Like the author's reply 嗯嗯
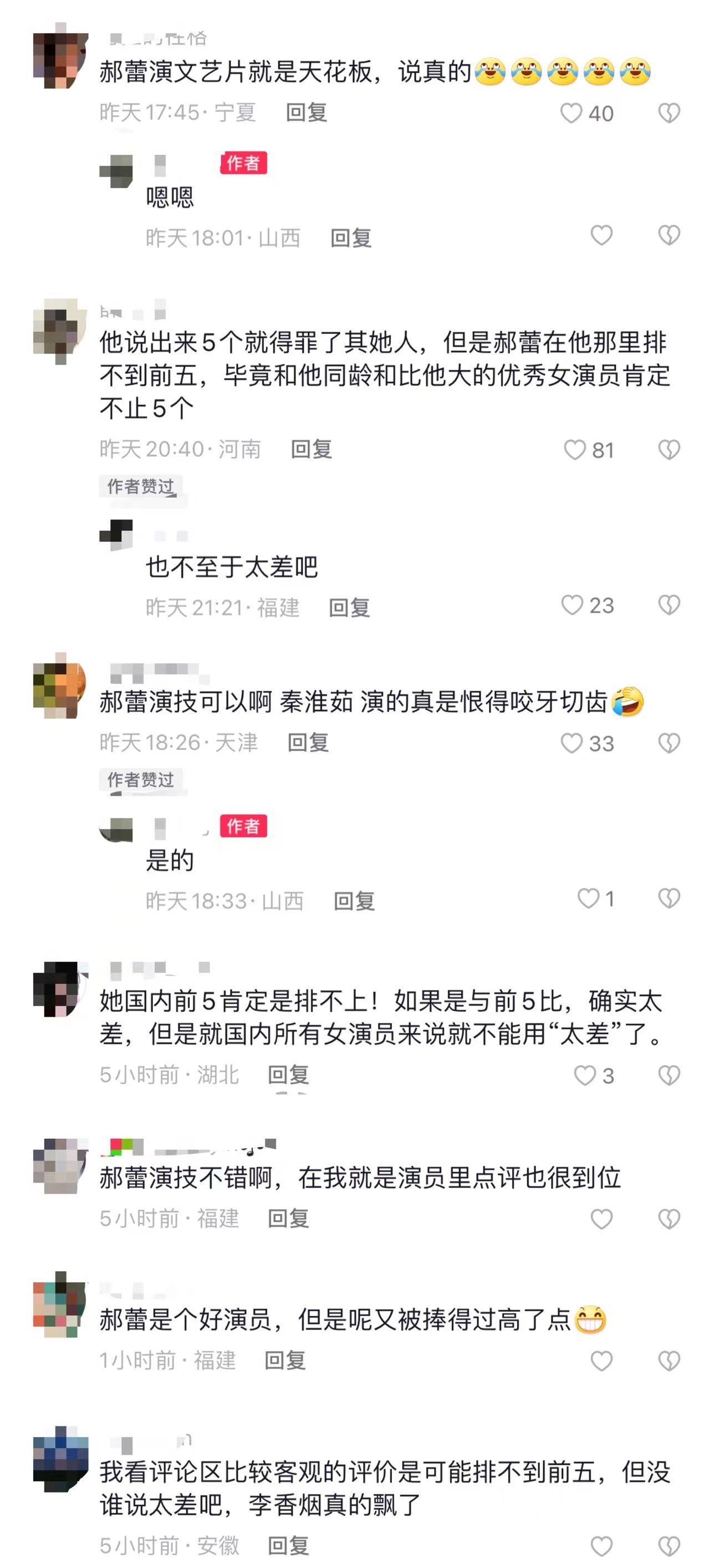 (x=601, y=236)
